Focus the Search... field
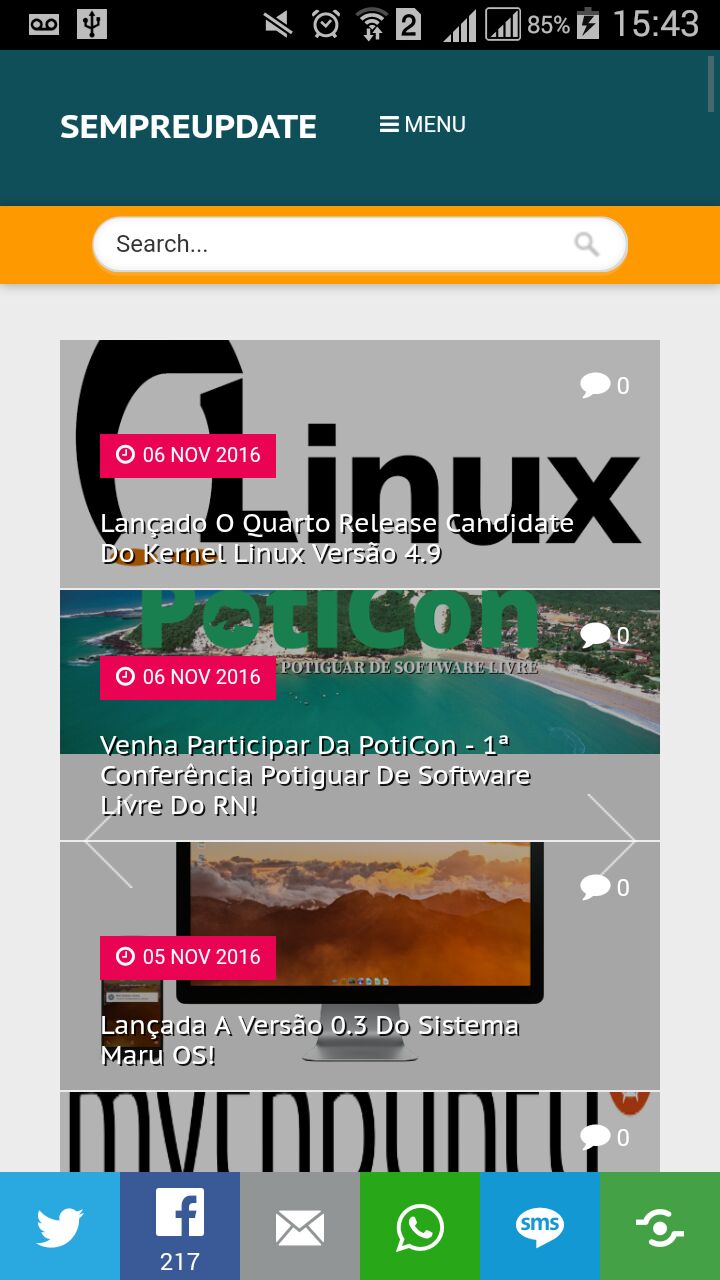 coord(360,244)
